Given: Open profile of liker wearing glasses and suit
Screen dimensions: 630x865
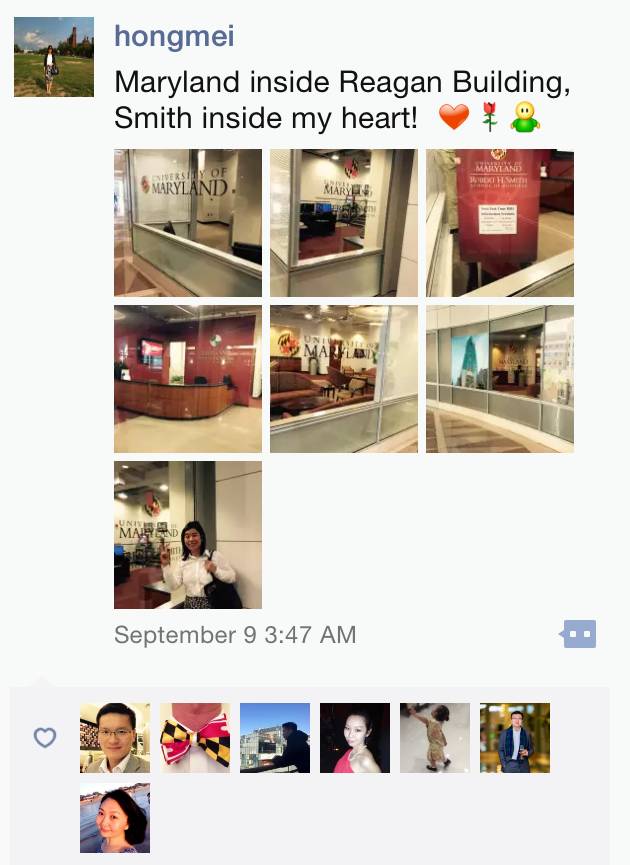Looking at the screenshot, I should click(x=115, y=738).
